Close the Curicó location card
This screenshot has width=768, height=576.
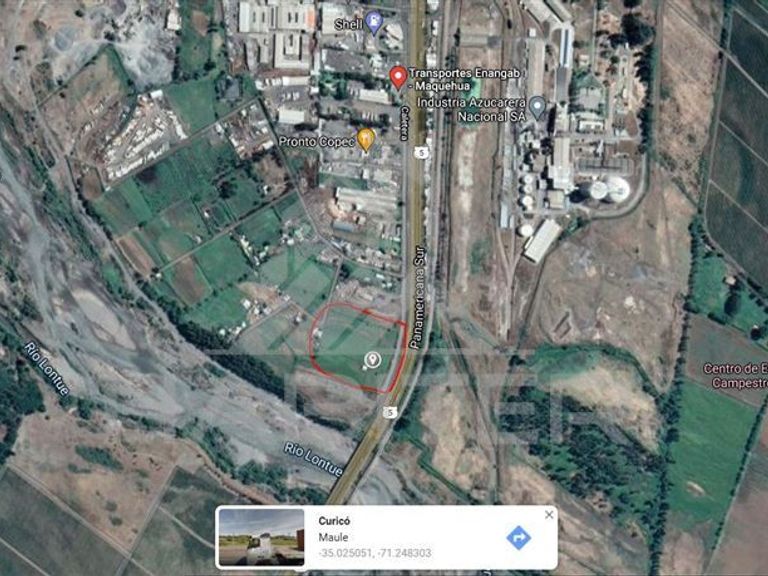point(549,515)
